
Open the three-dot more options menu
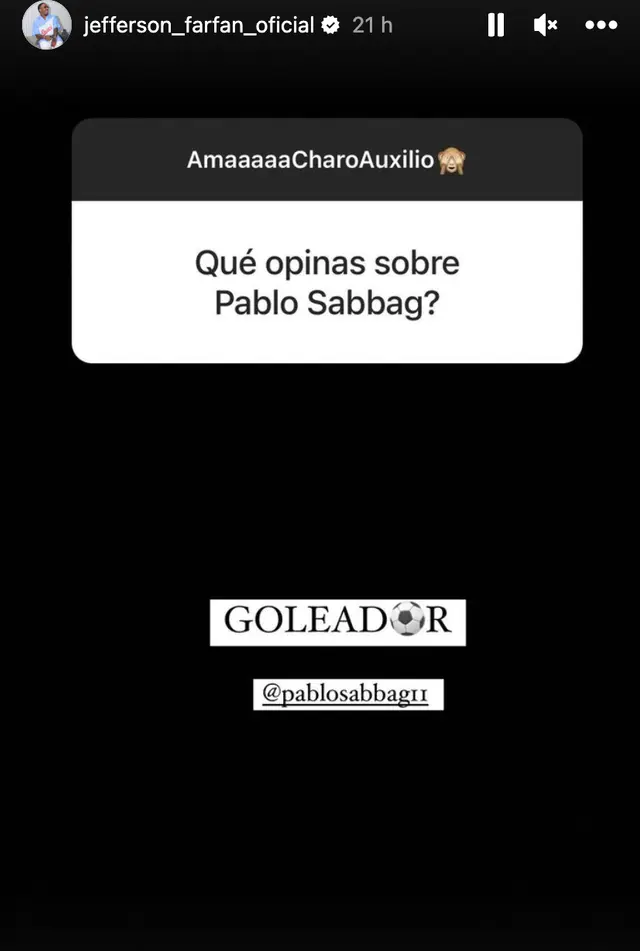(601, 26)
